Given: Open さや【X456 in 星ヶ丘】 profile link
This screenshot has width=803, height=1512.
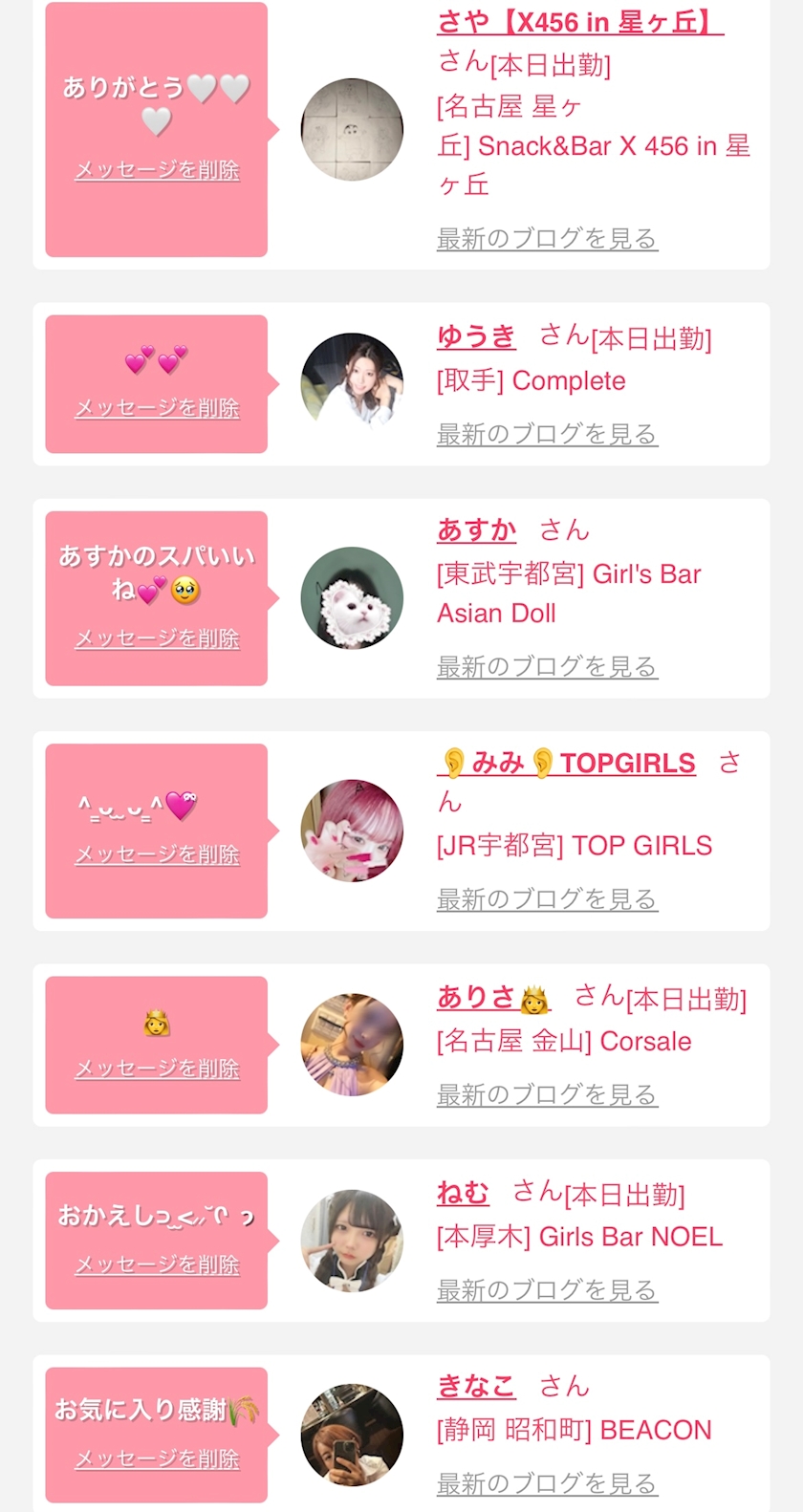Looking at the screenshot, I should 579,21.
